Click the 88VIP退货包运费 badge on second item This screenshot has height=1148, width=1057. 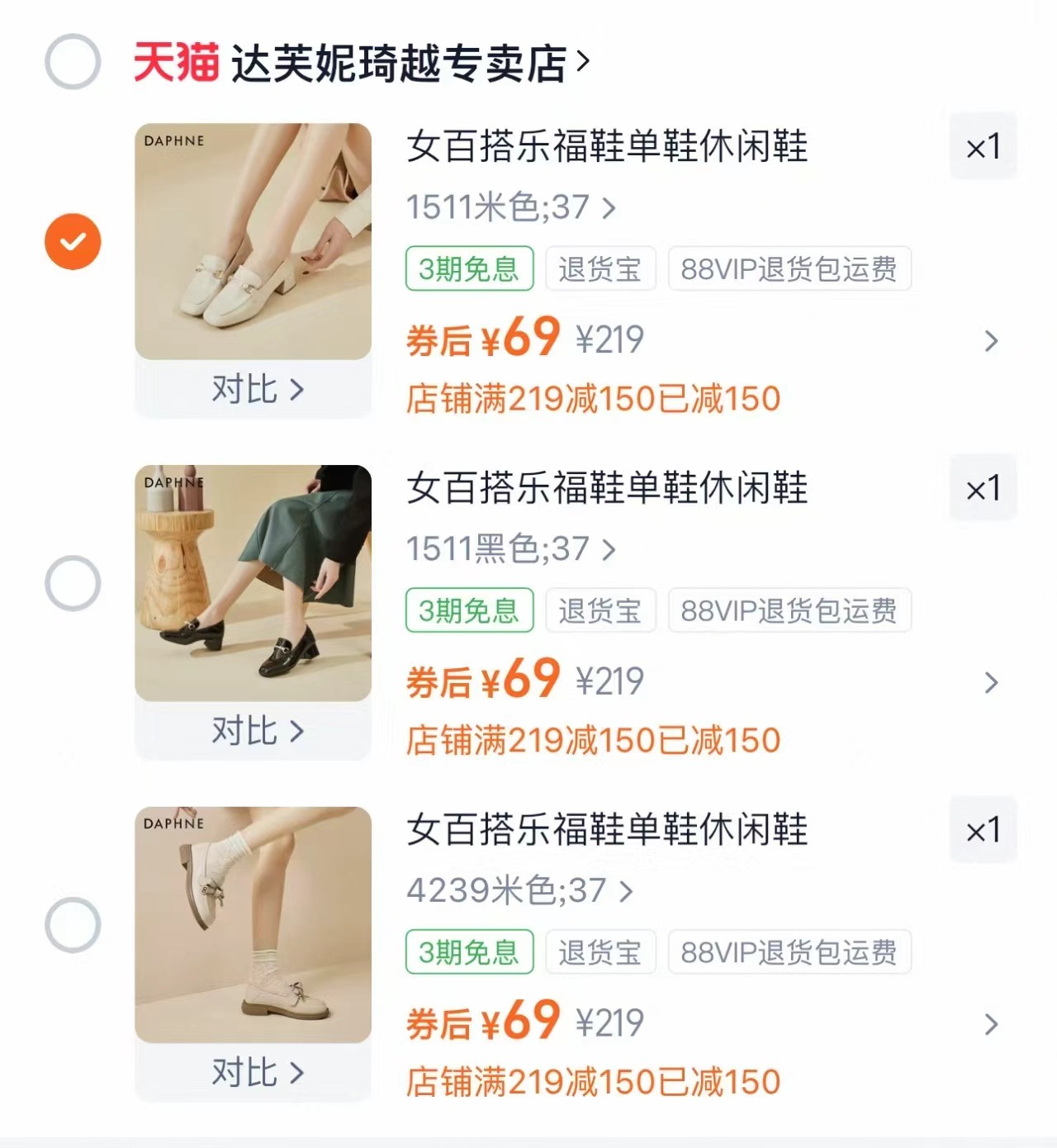coord(789,610)
